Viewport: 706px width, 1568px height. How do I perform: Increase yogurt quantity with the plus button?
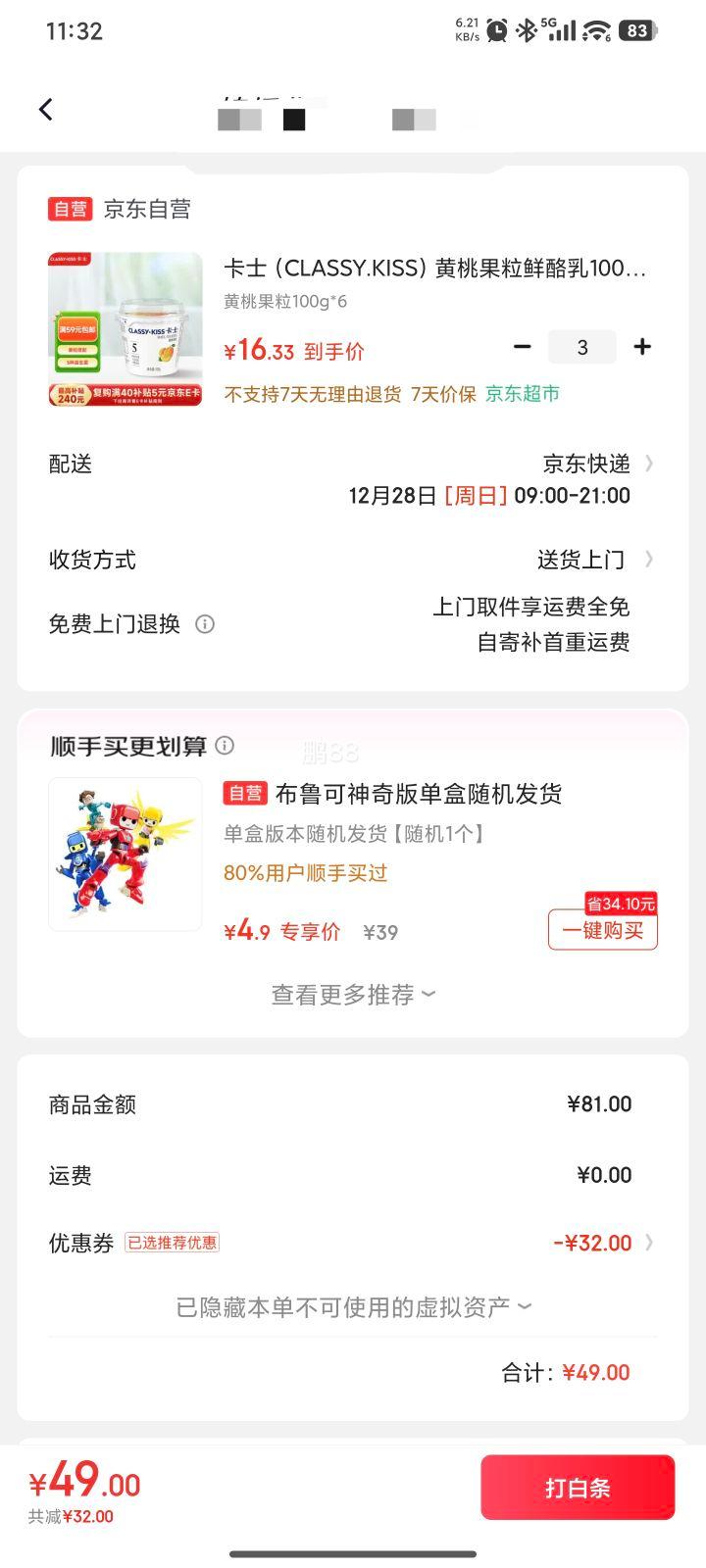pyautogui.click(x=642, y=347)
